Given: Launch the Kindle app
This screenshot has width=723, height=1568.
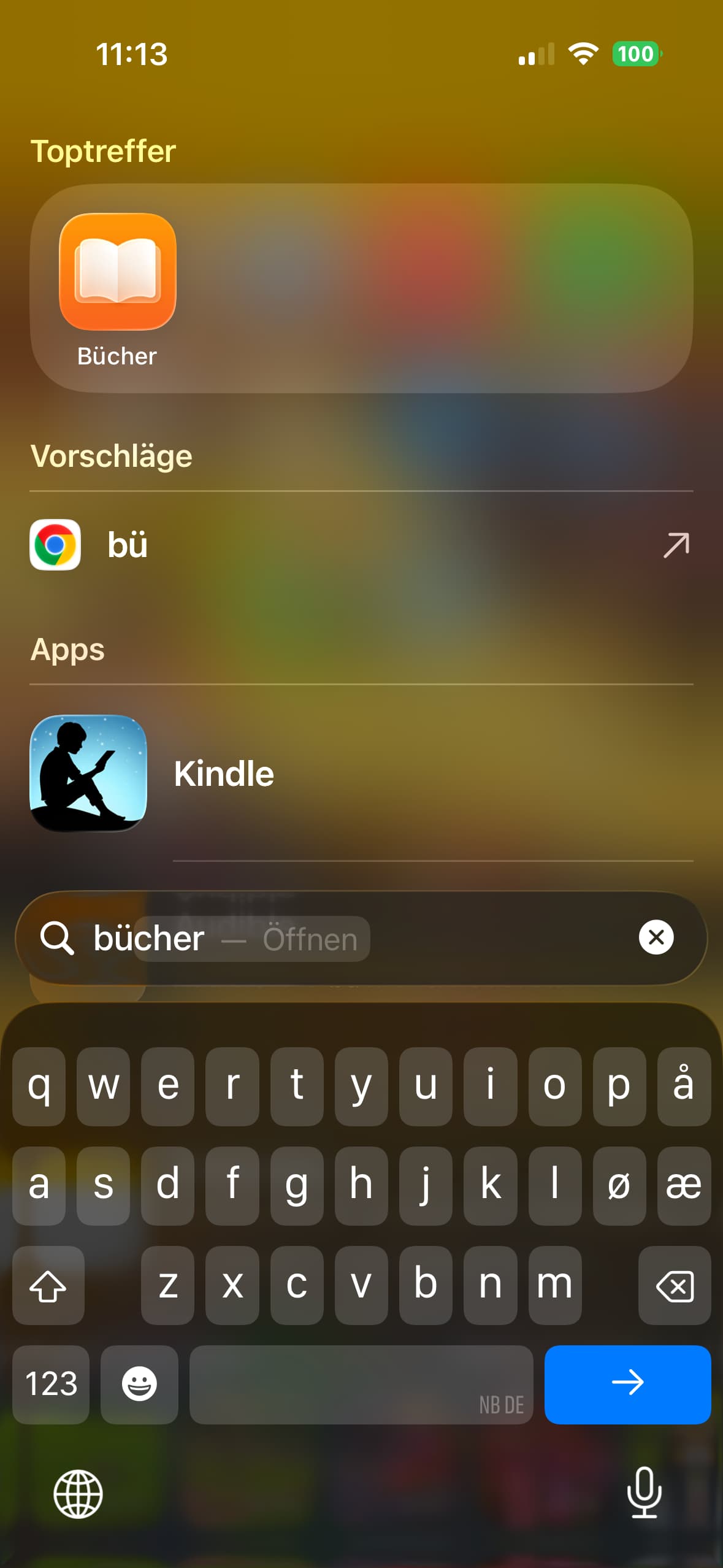Looking at the screenshot, I should 361,773.
